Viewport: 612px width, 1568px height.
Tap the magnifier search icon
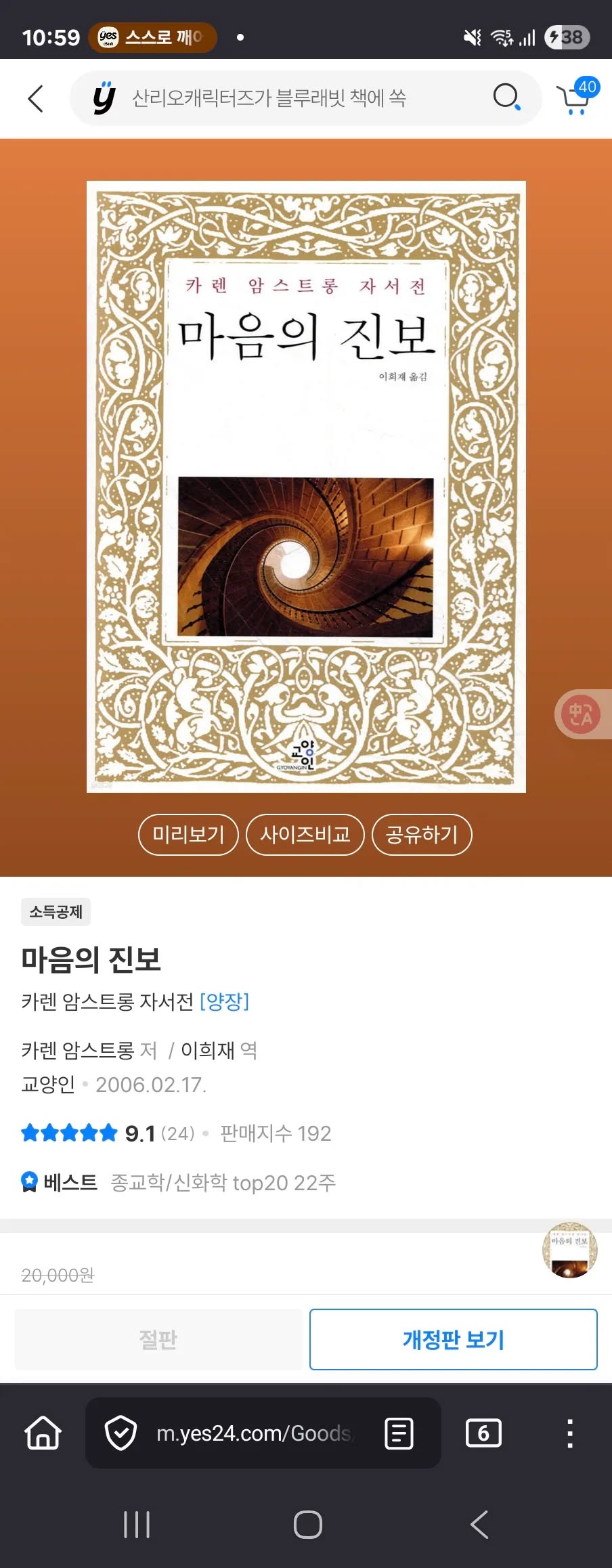pyautogui.click(x=506, y=97)
